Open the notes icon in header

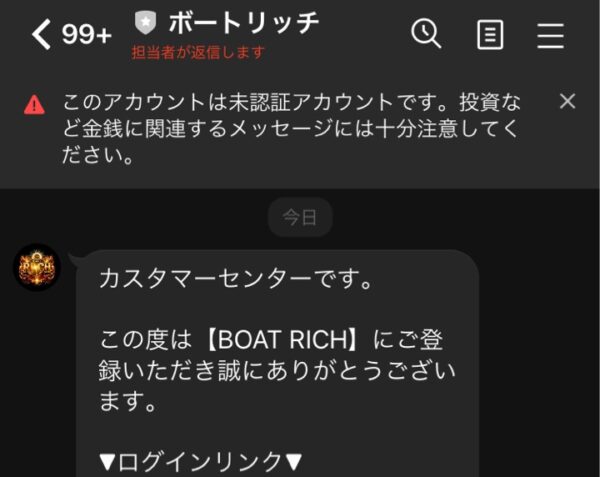tap(490, 36)
